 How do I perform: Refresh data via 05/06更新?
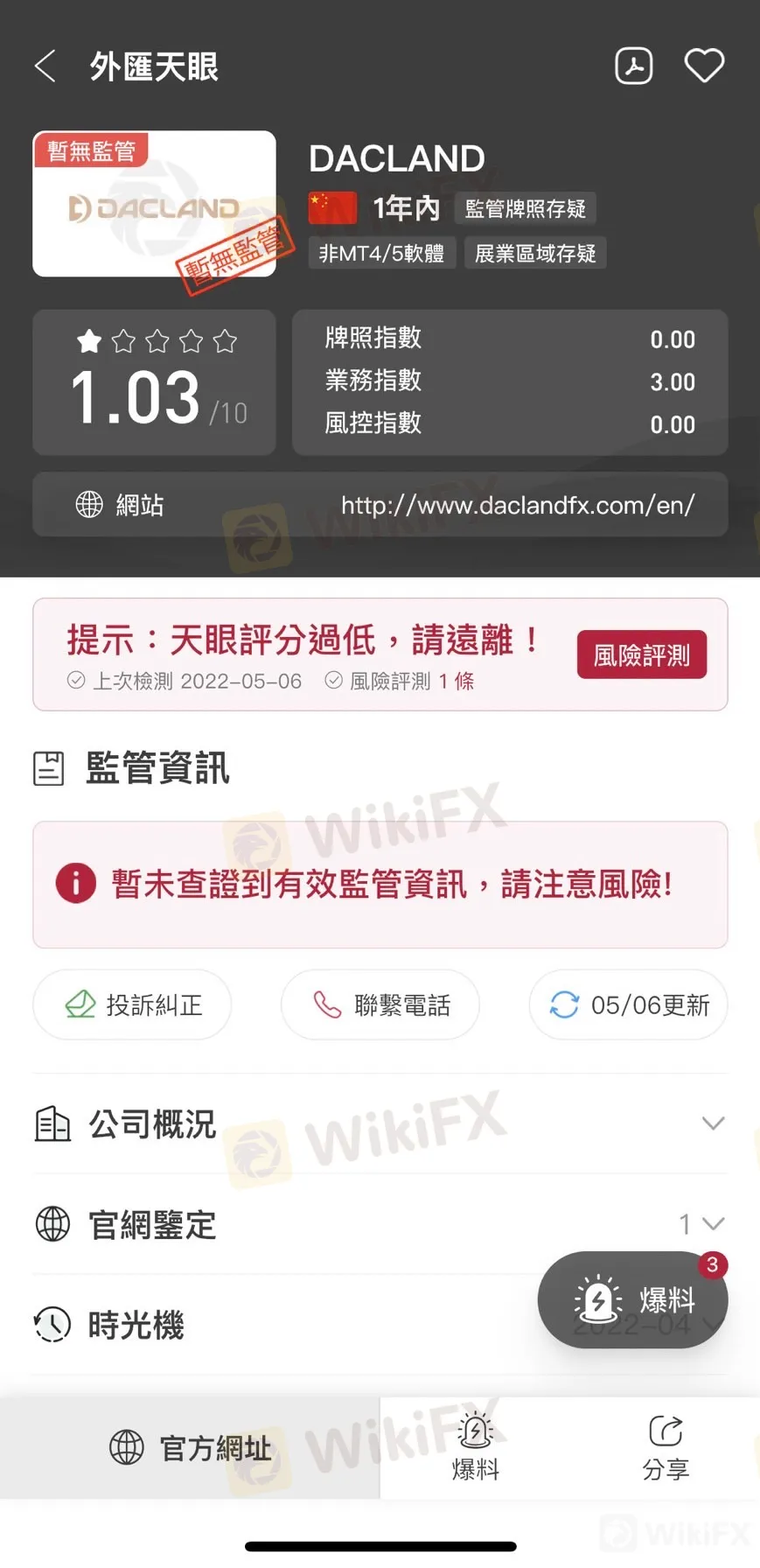pyautogui.click(x=628, y=1004)
